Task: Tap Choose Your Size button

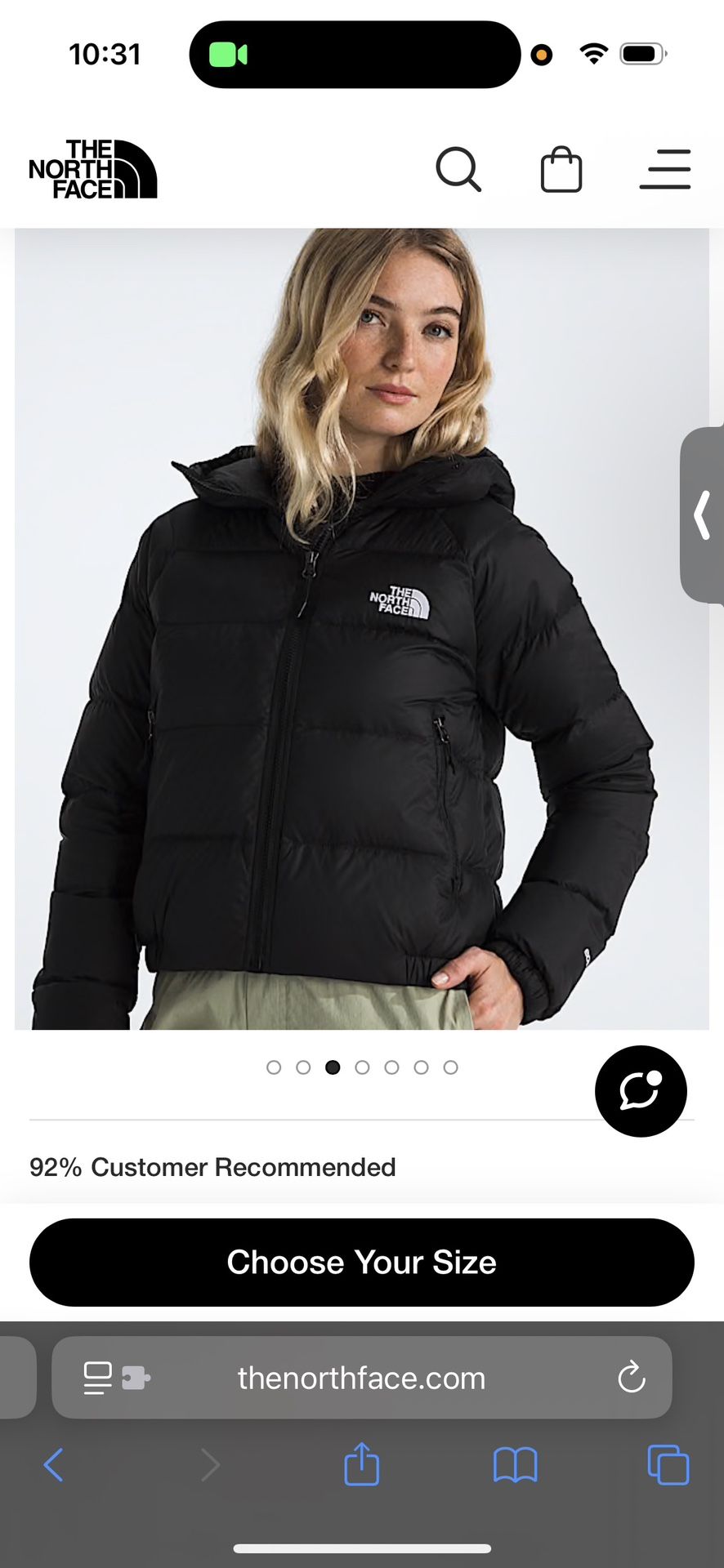Action: [x=361, y=1262]
